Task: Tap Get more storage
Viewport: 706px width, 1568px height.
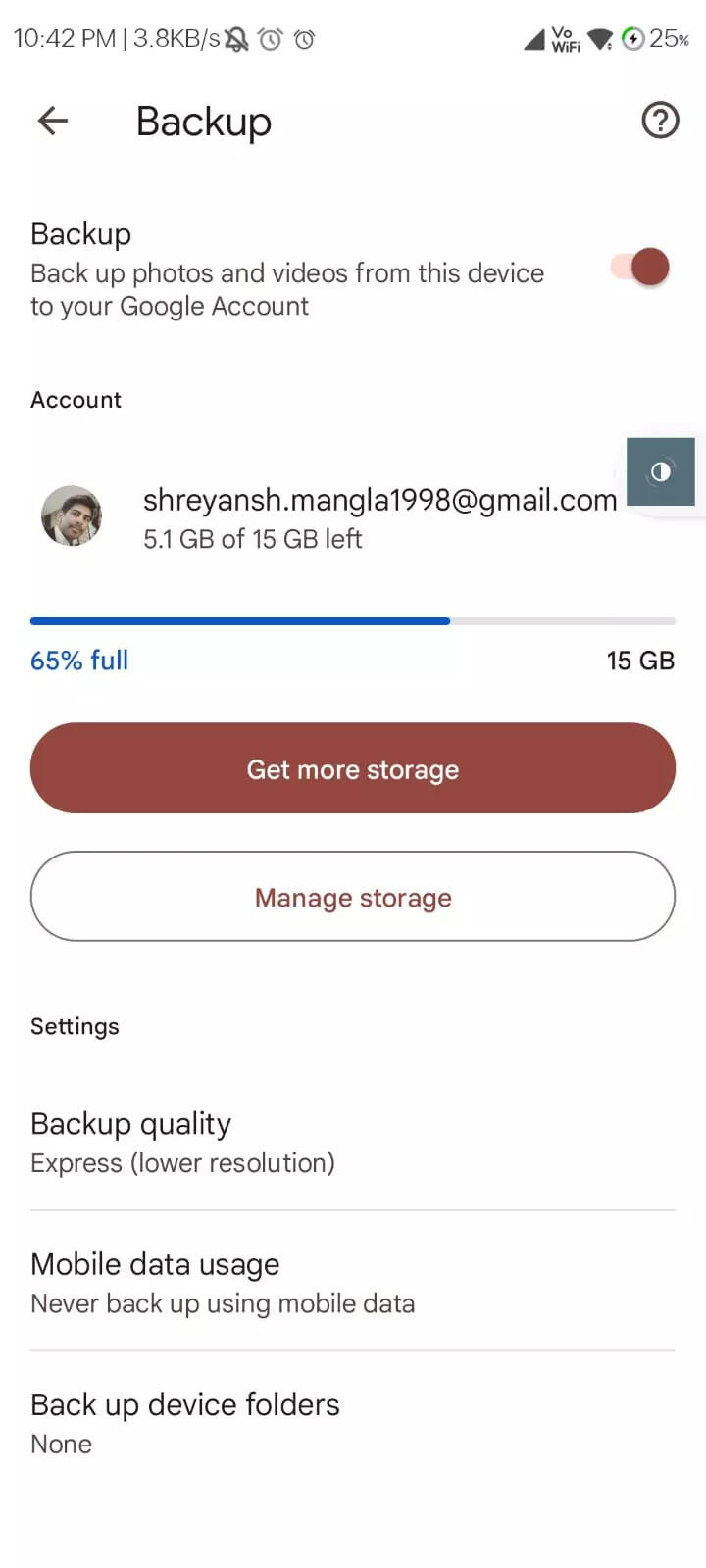Action: coord(353,768)
